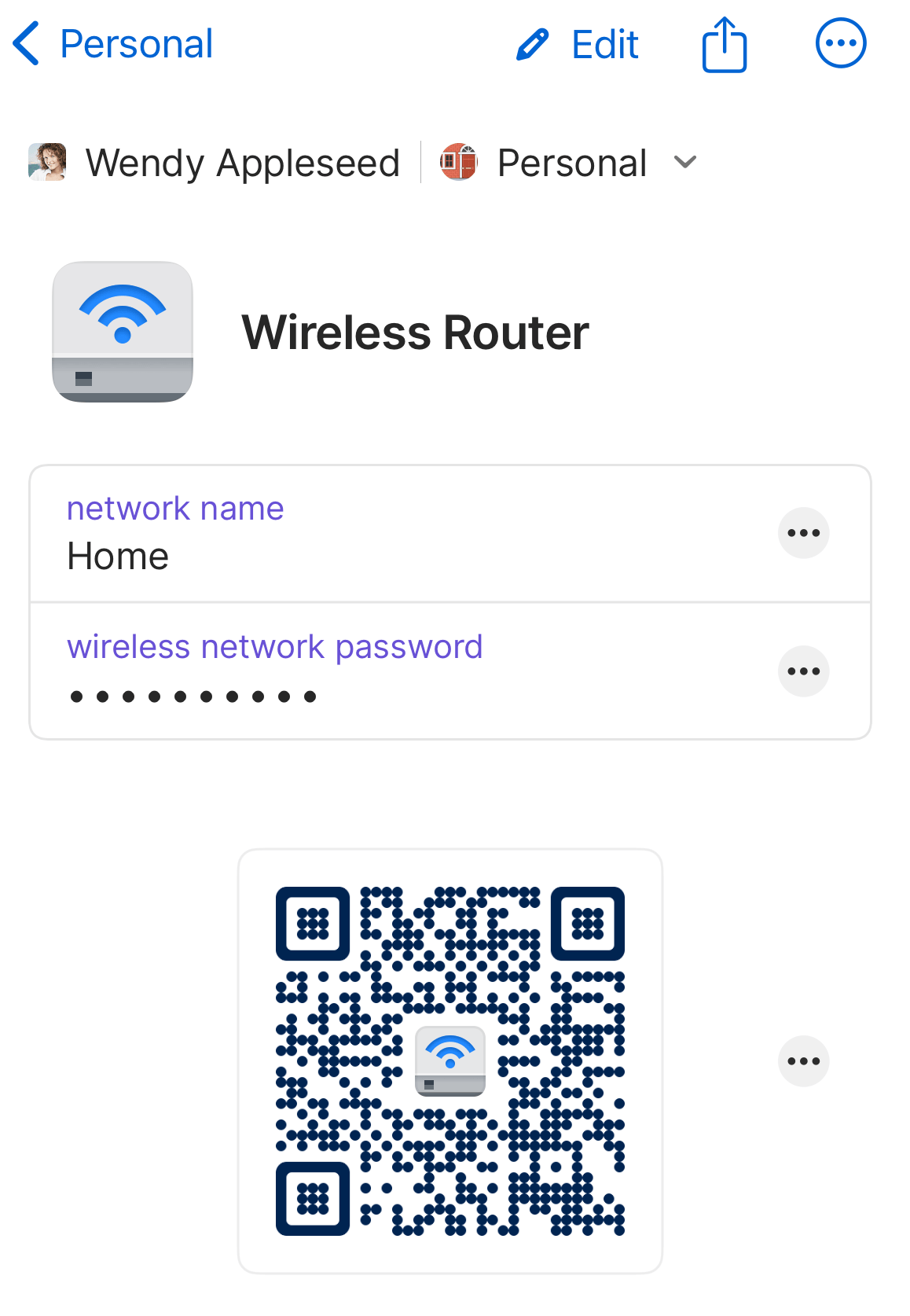Click the pencil icon next to Edit

point(530,45)
